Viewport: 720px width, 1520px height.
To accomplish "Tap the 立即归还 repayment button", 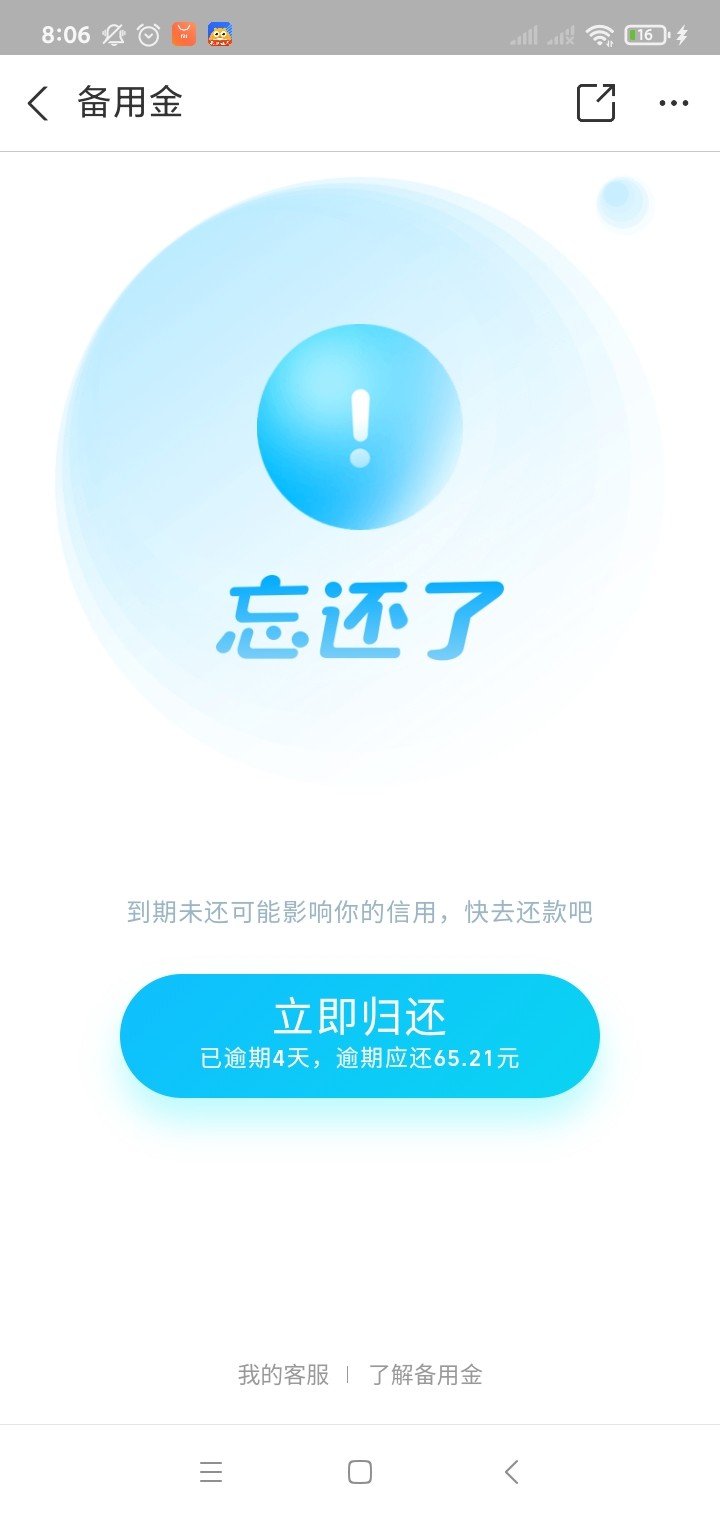I will pyautogui.click(x=360, y=1035).
